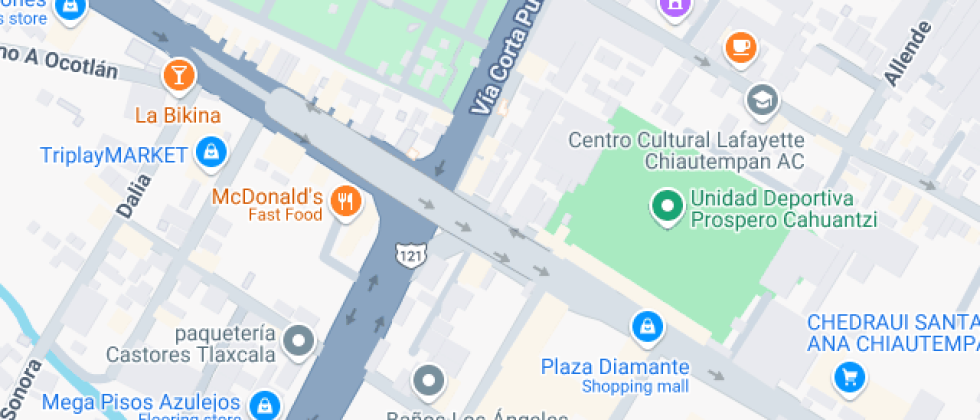
Task: Select the Mega Pisos Azulejos store pin
Action: point(263,405)
